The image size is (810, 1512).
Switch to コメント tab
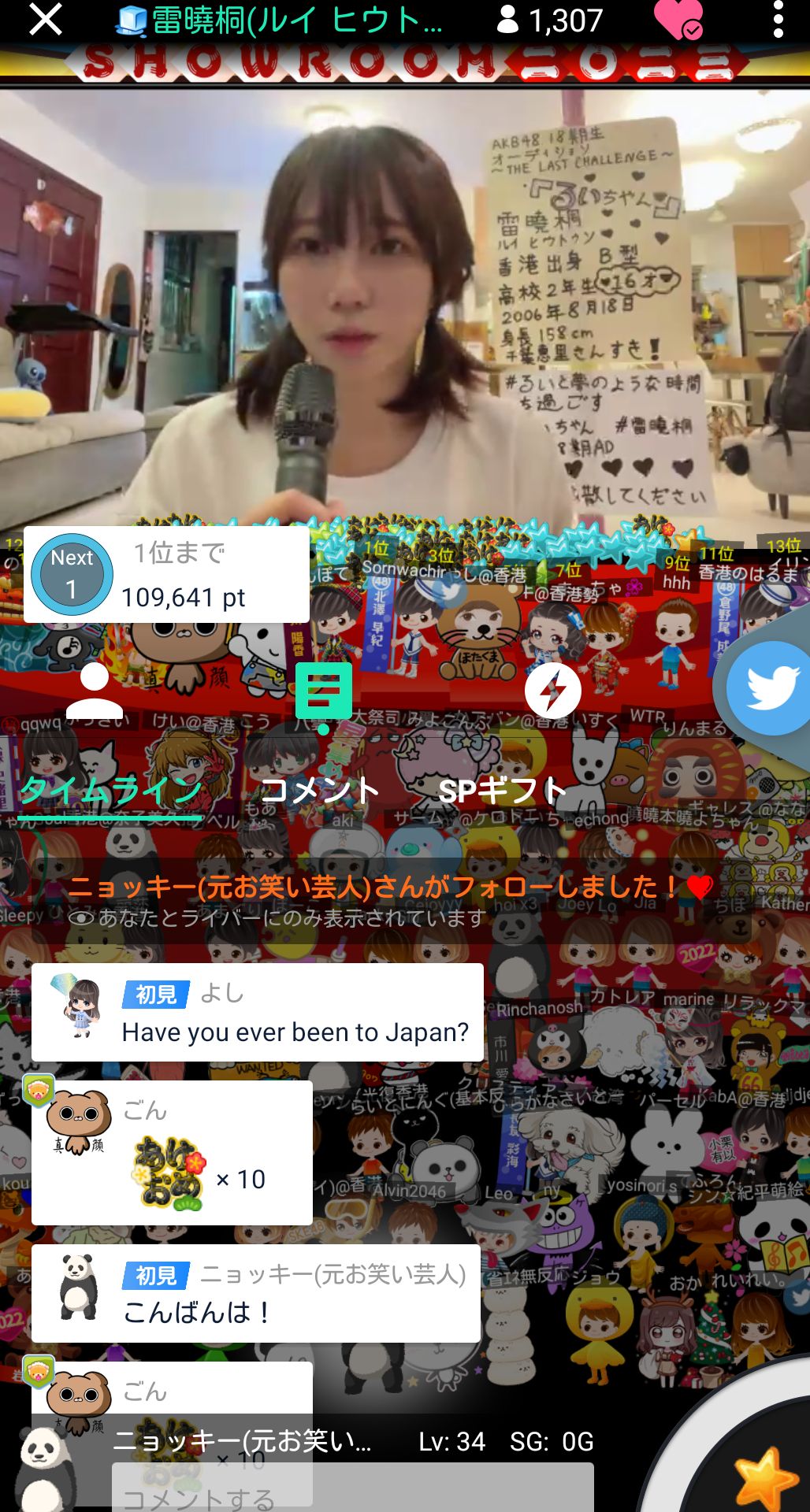tap(319, 791)
